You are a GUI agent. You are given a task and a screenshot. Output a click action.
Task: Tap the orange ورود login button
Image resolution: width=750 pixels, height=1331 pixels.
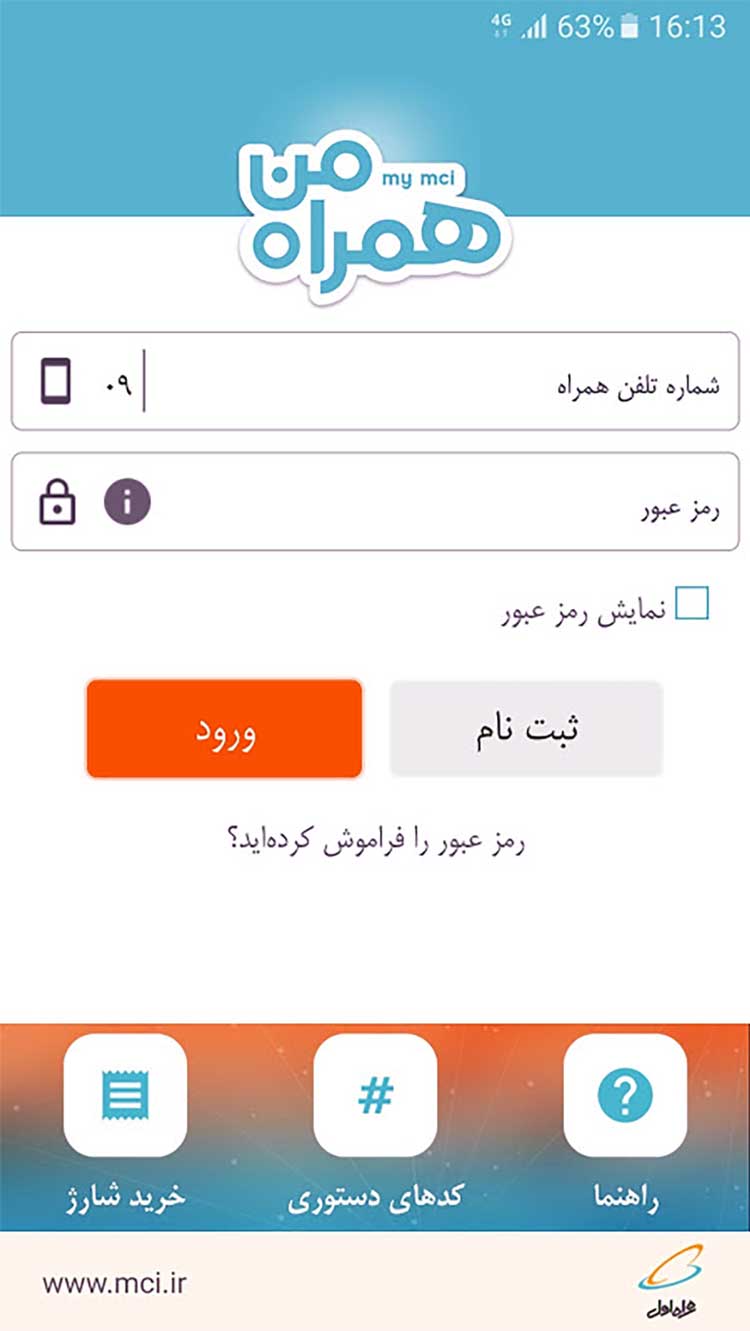224,729
